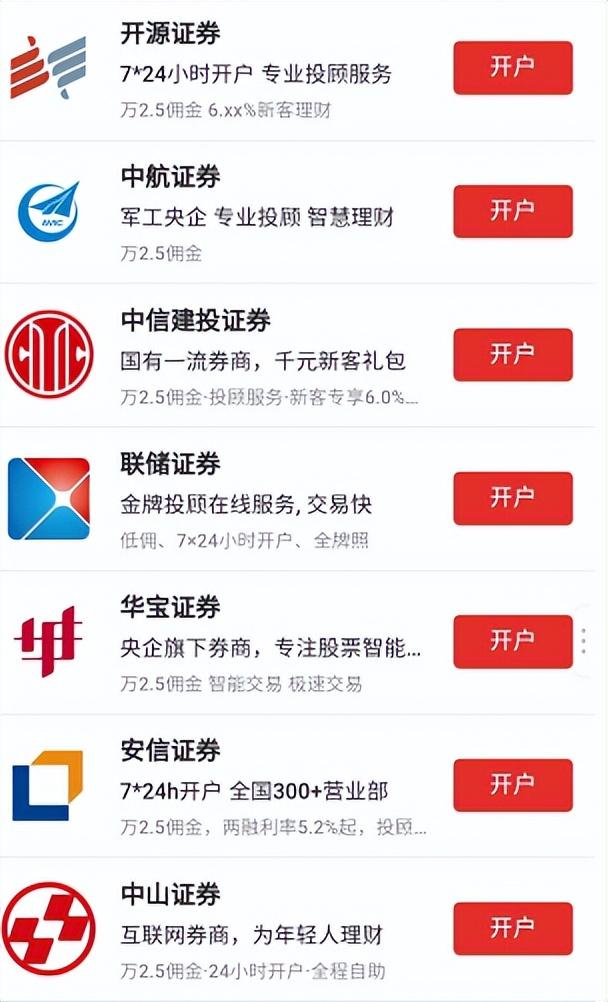Tap 开户 beside 安信证券
608x1002 pixels.
[512, 785]
